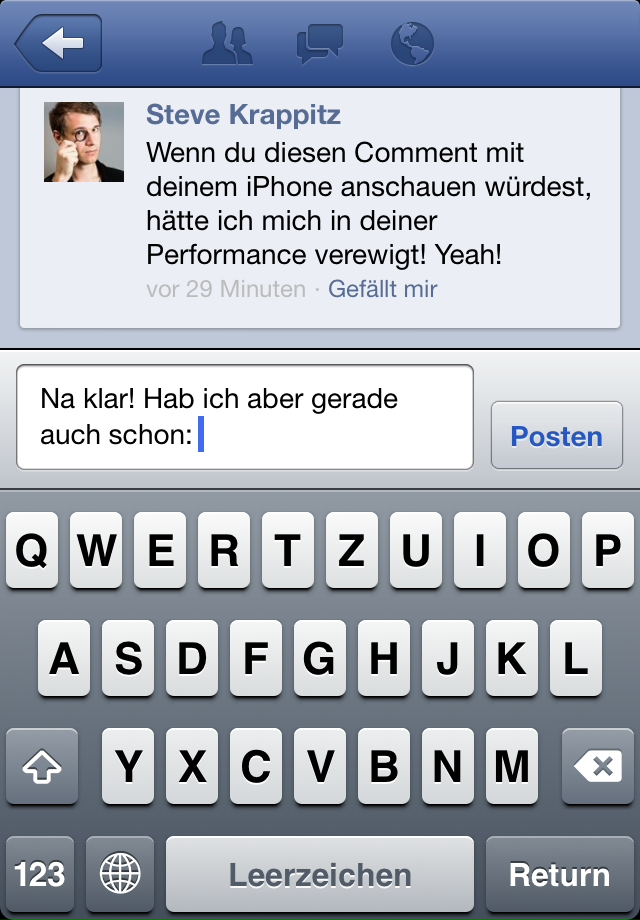Delete a character with backspace
Viewport: 640px width, 920px height.
tap(598, 767)
